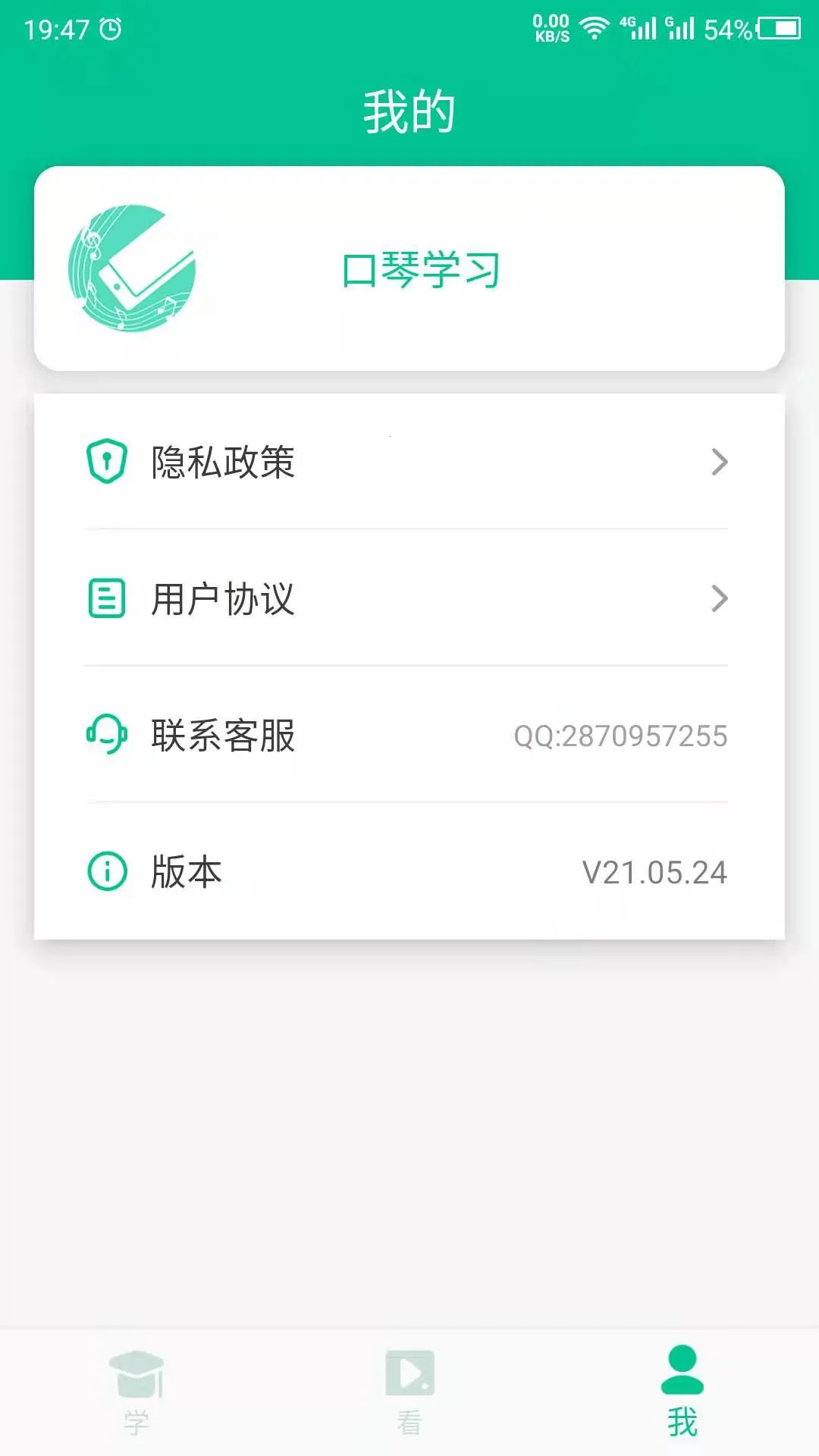The width and height of the screenshot is (819, 1456).
Task: Click the user agreement document icon
Action: [107, 599]
